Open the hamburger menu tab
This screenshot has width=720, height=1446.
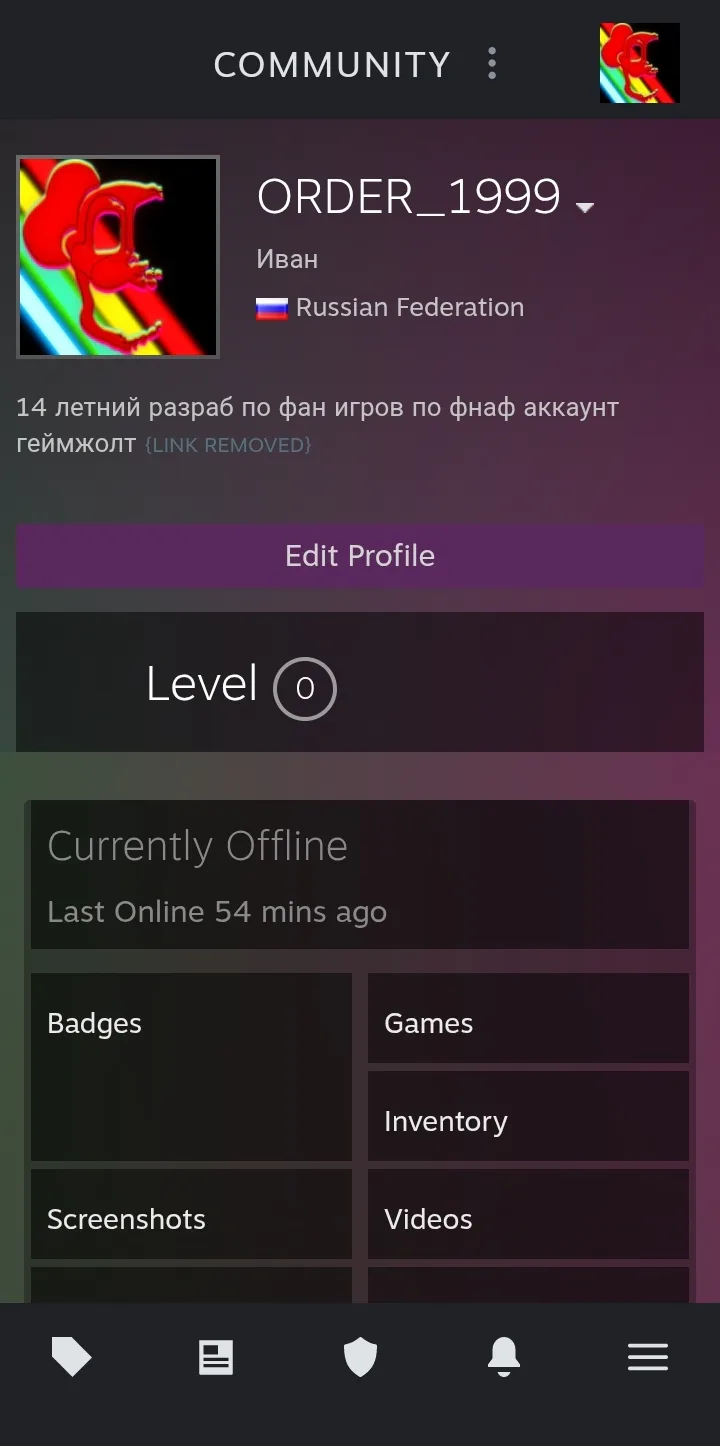click(x=648, y=1357)
